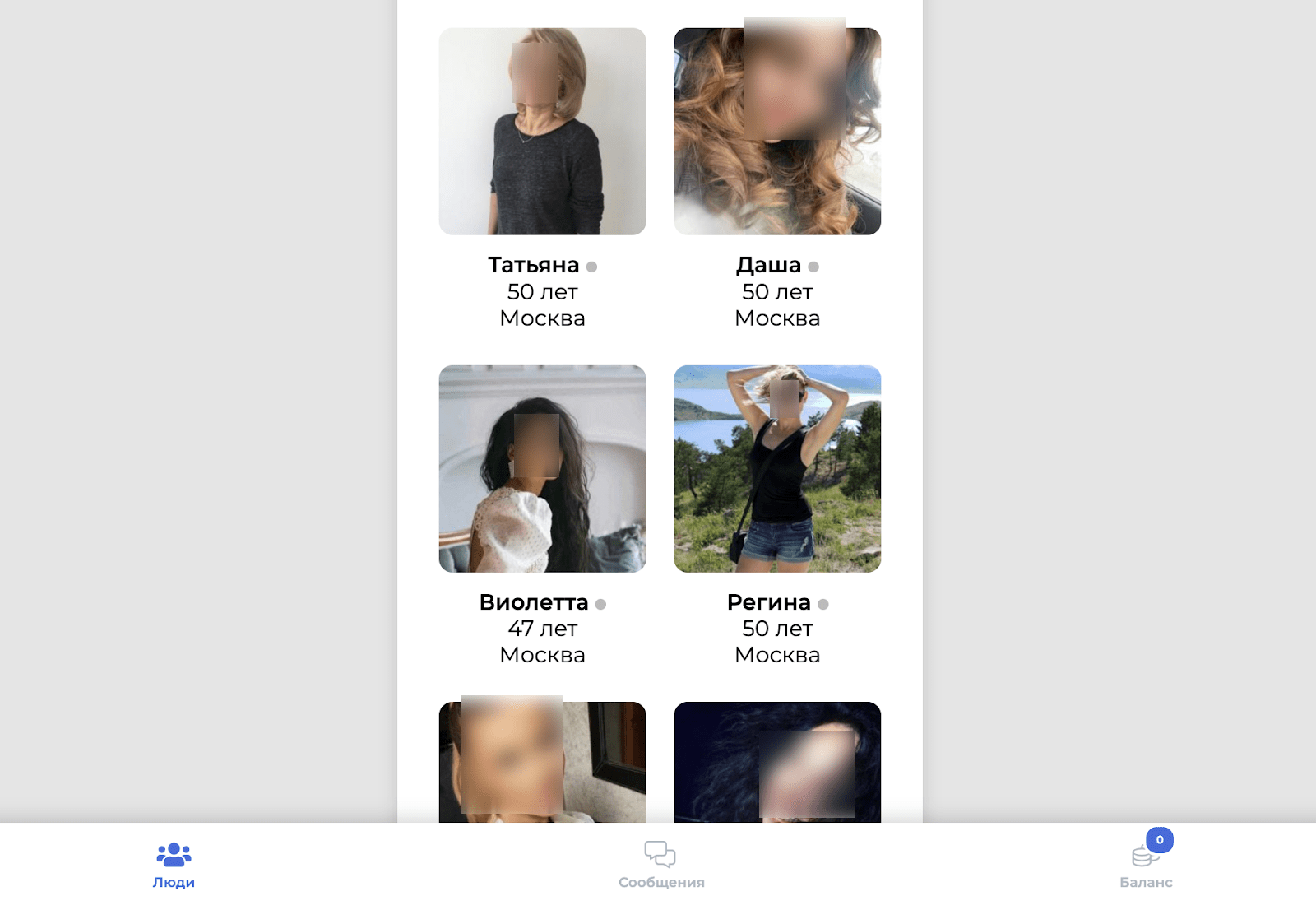This screenshot has width=1316, height=910.
Task: Open the Сообщения tab
Action: [660, 866]
